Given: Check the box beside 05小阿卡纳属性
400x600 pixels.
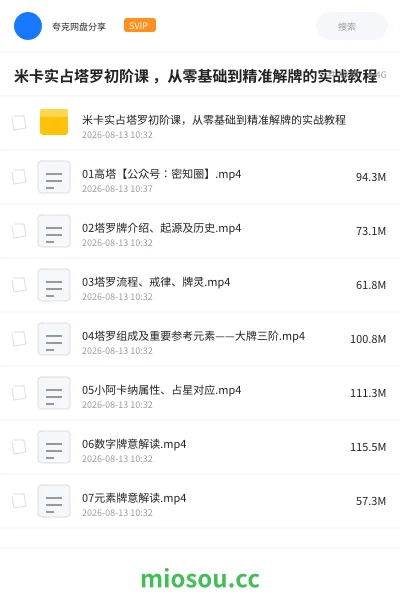Looking at the screenshot, I should tap(19, 393).
